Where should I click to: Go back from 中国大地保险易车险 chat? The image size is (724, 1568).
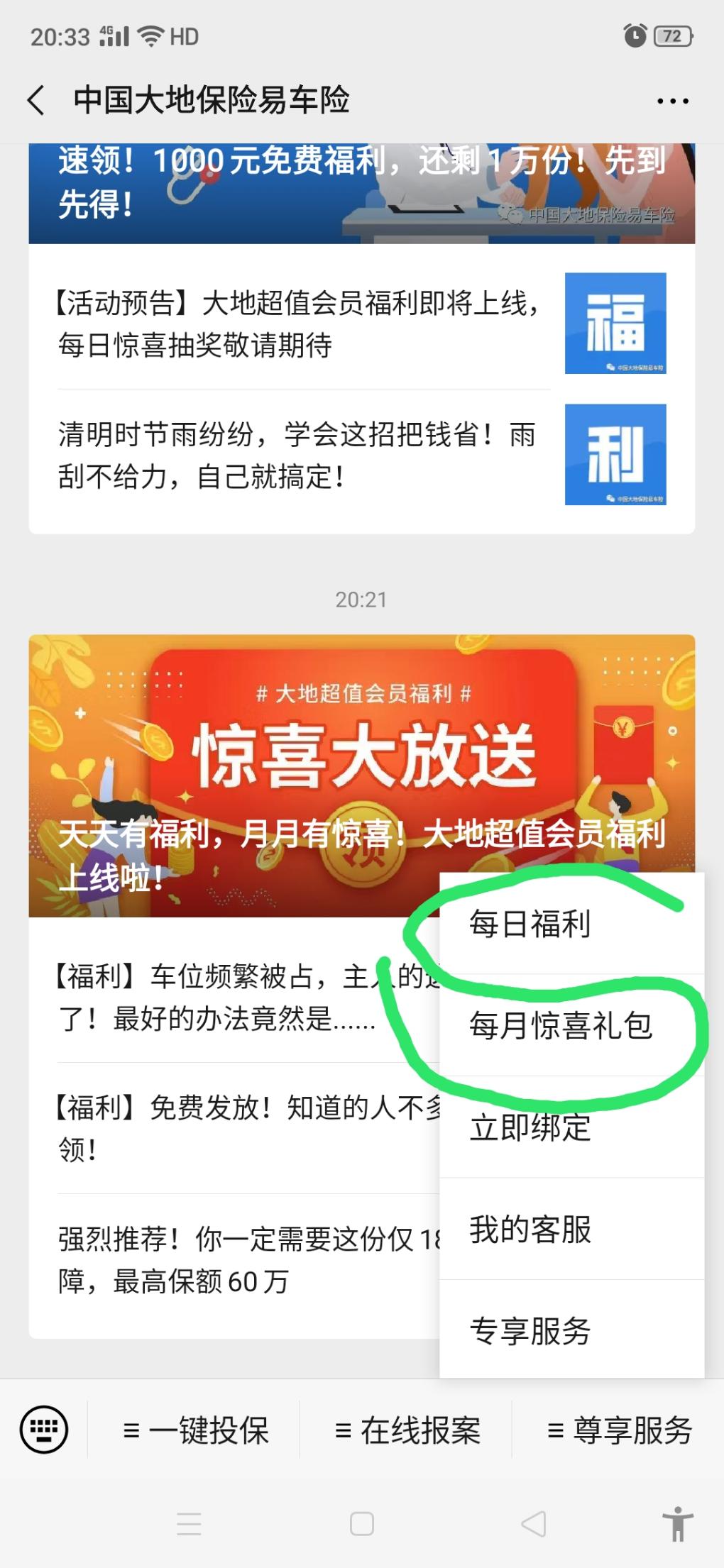point(37,100)
